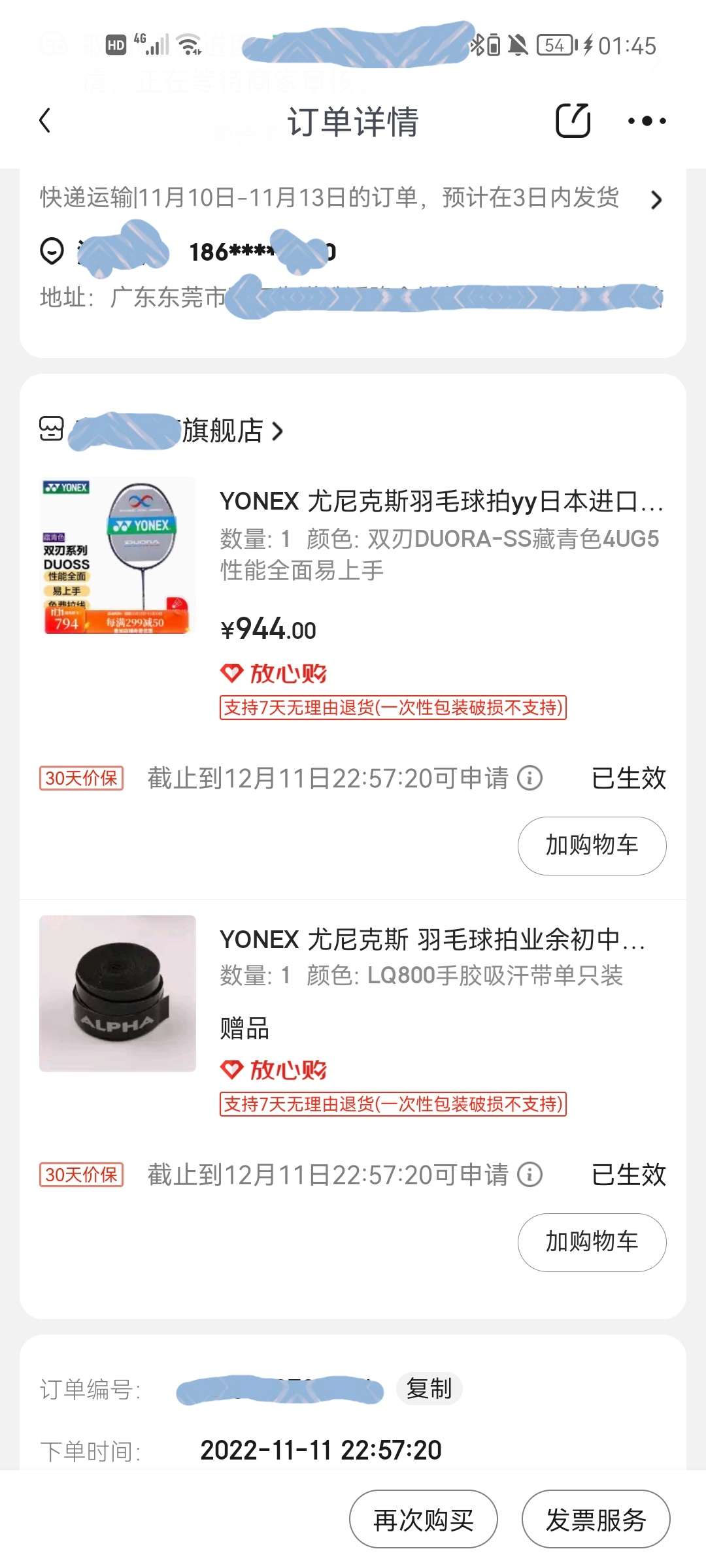Screen dimensions: 706x1568
Task: Tap 再次购买 to buy again
Action: point(424,1520)
